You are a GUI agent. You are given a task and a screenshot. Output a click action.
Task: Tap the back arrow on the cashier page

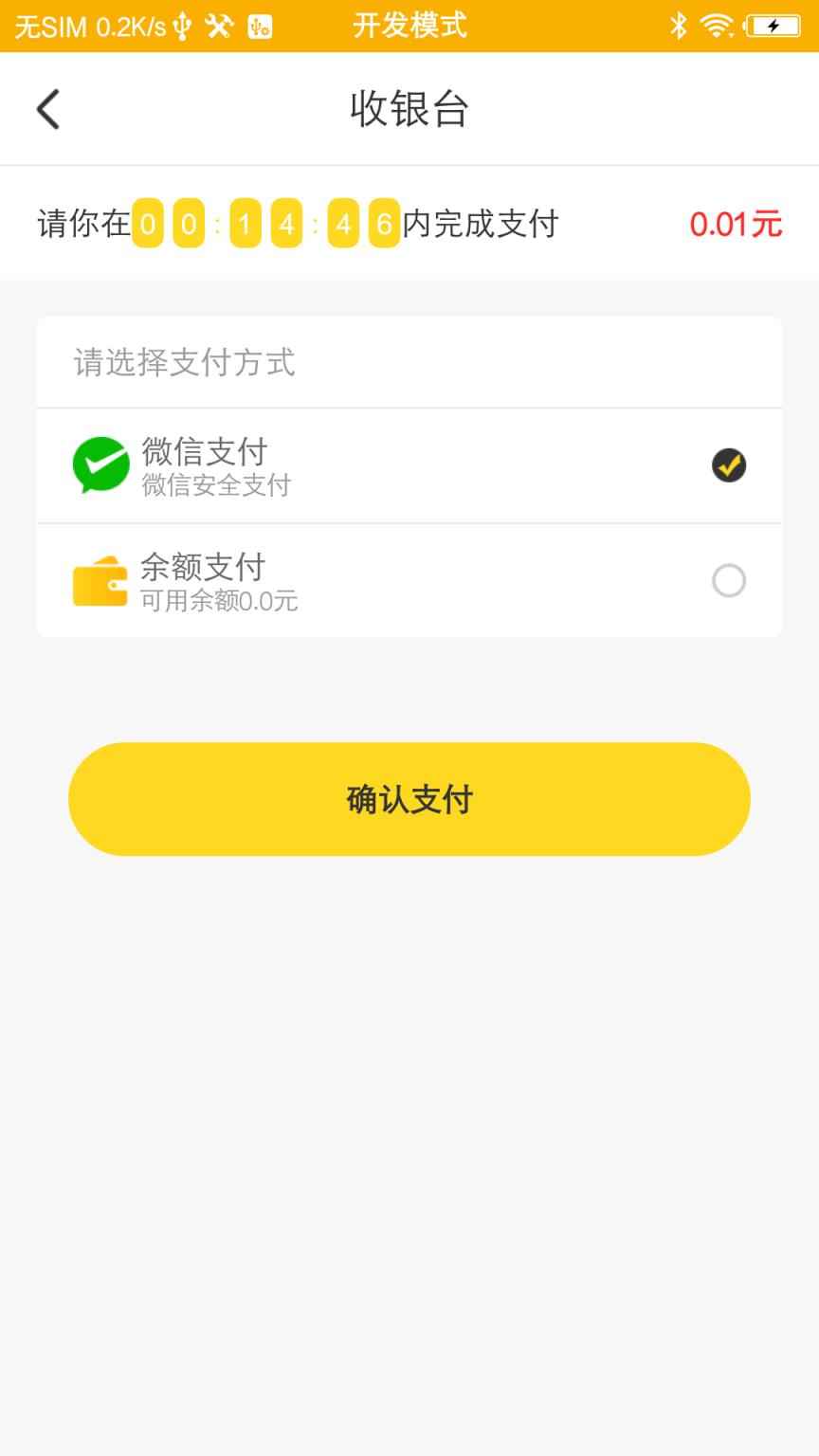pyautogui.click(x=48, y=108)
